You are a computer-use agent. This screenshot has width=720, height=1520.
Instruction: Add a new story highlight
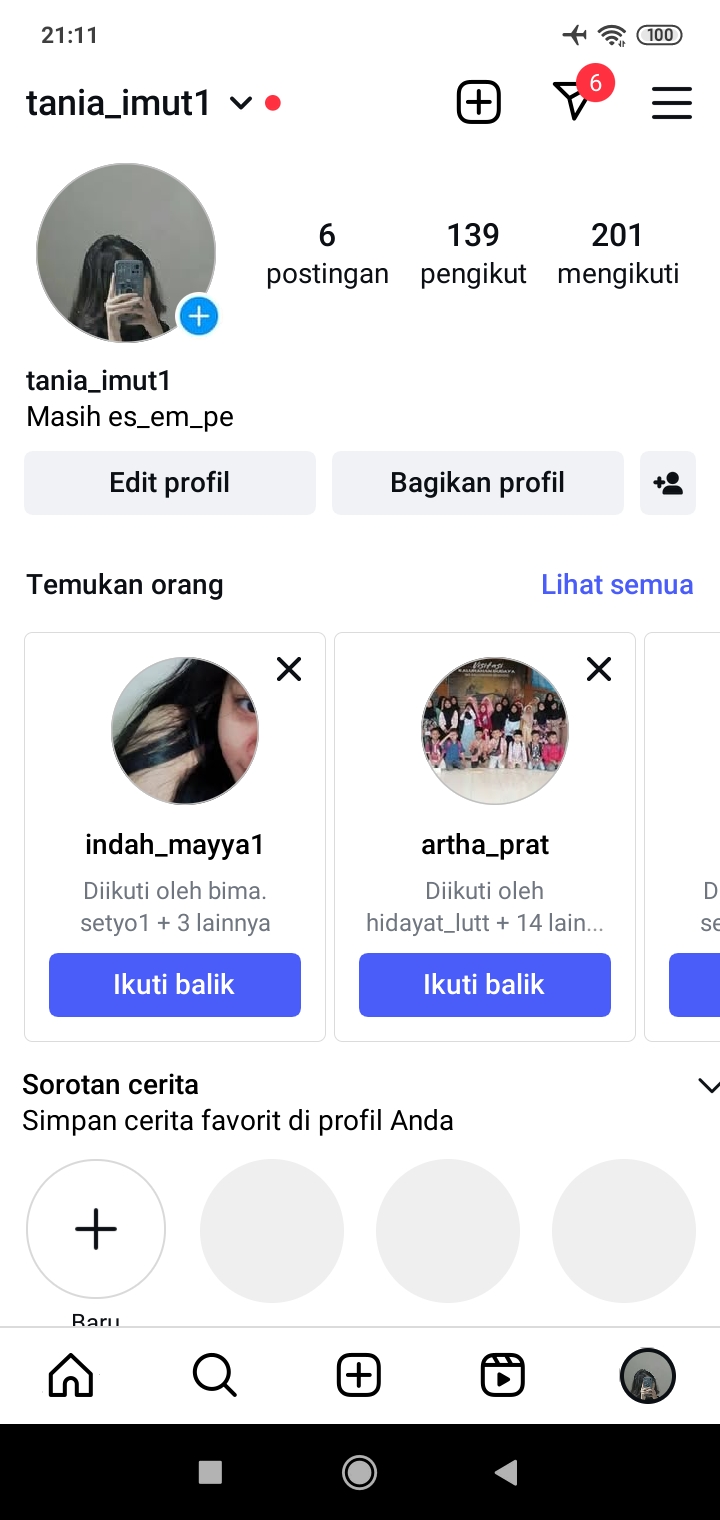[x=96, y=1229]
